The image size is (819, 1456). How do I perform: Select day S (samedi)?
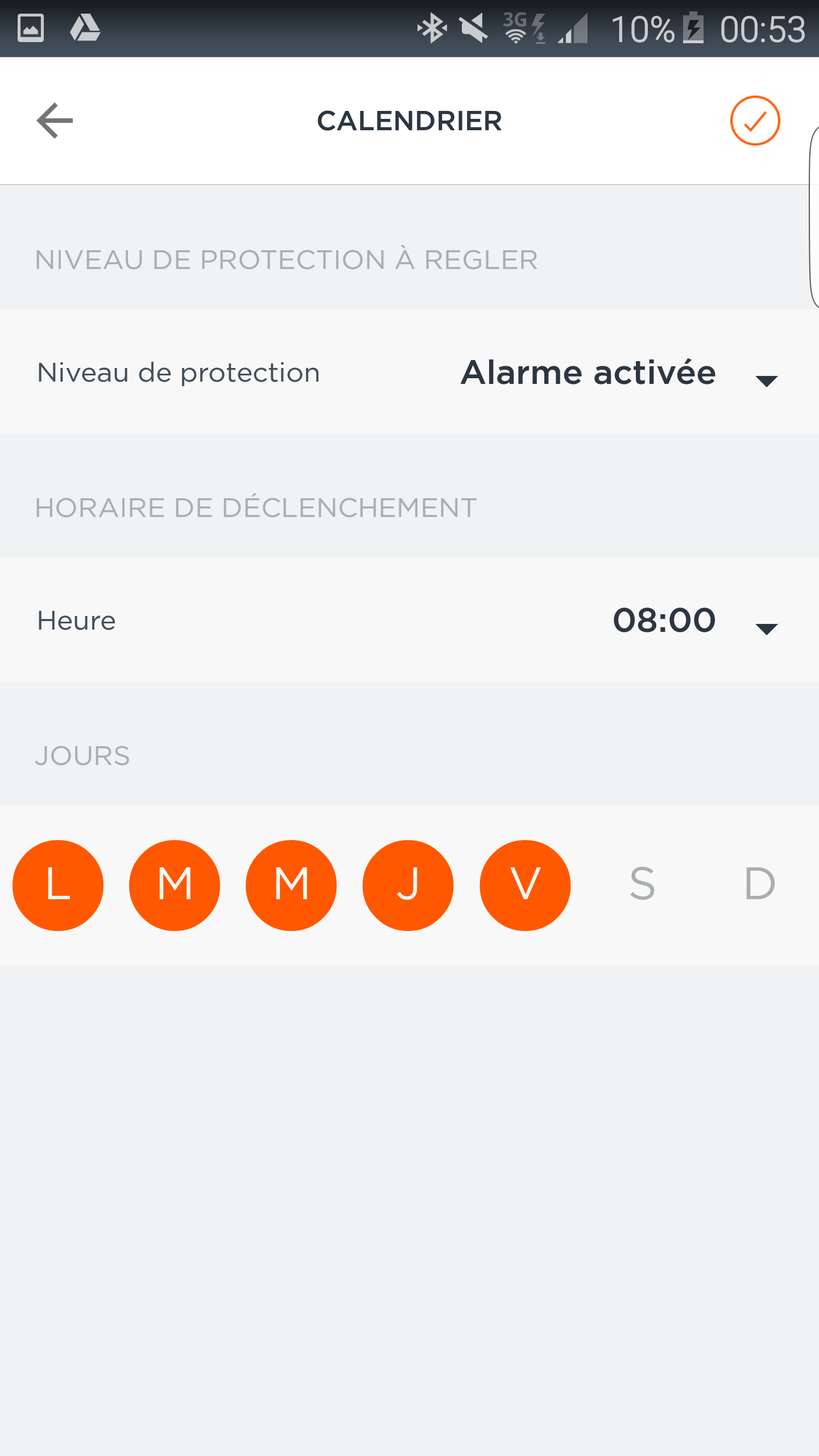pos(642,885)
